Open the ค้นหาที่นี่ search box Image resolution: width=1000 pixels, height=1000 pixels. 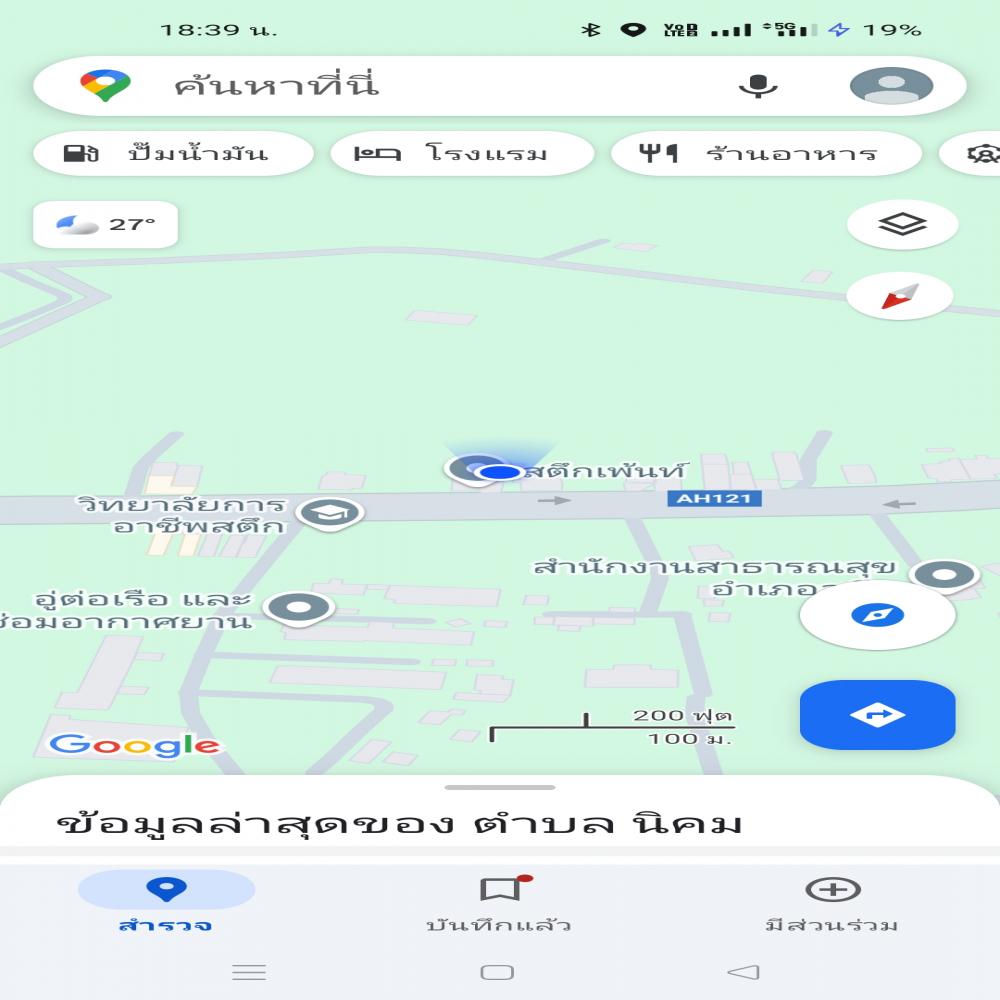point(400,86)
